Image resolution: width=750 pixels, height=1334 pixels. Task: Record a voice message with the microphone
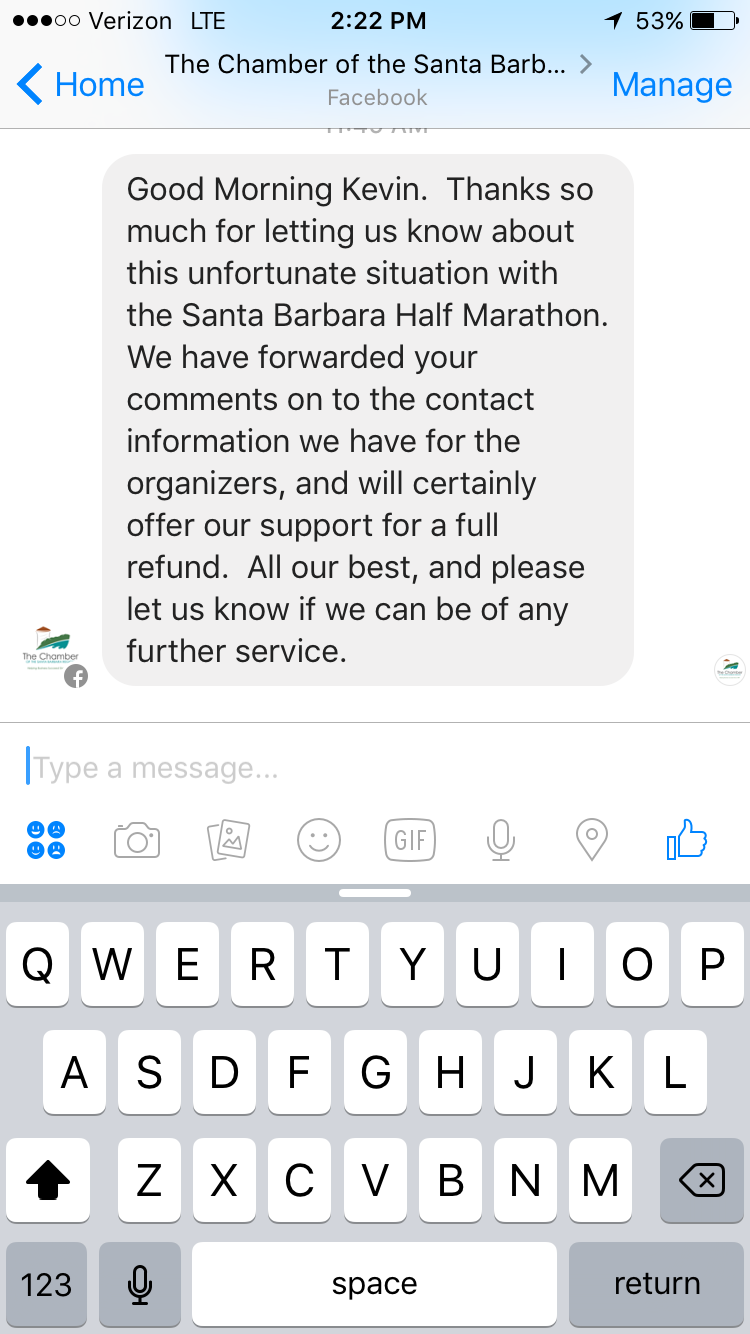(x=501, y=840)
